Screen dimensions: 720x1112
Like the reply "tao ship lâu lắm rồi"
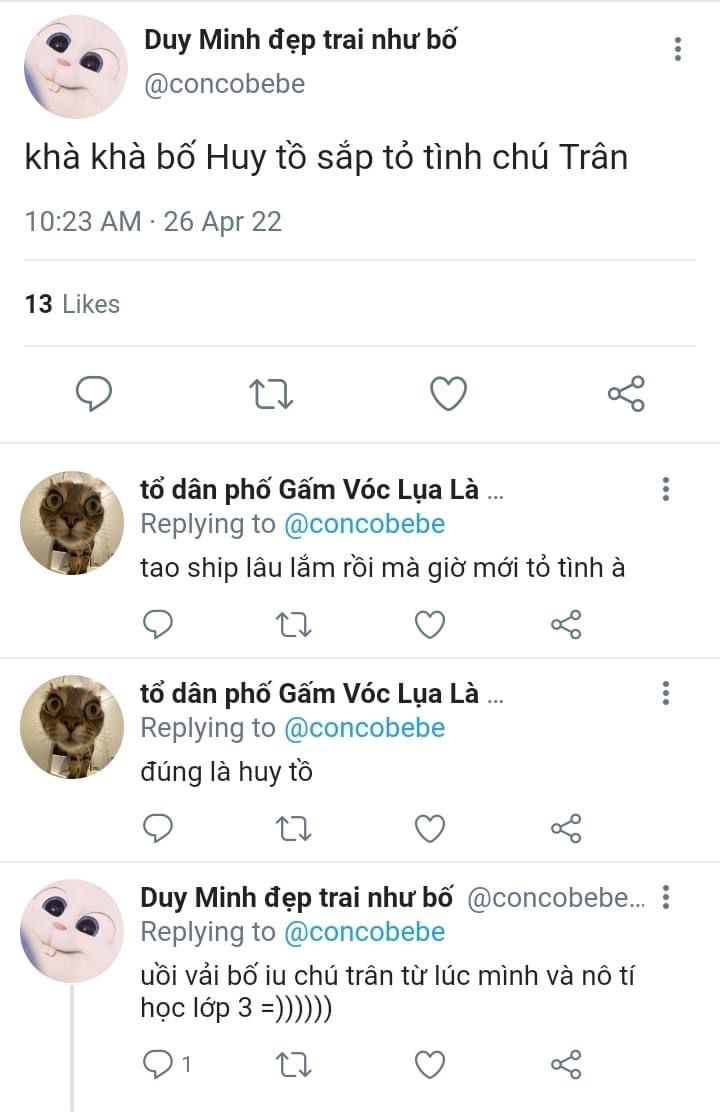[430, 625]
